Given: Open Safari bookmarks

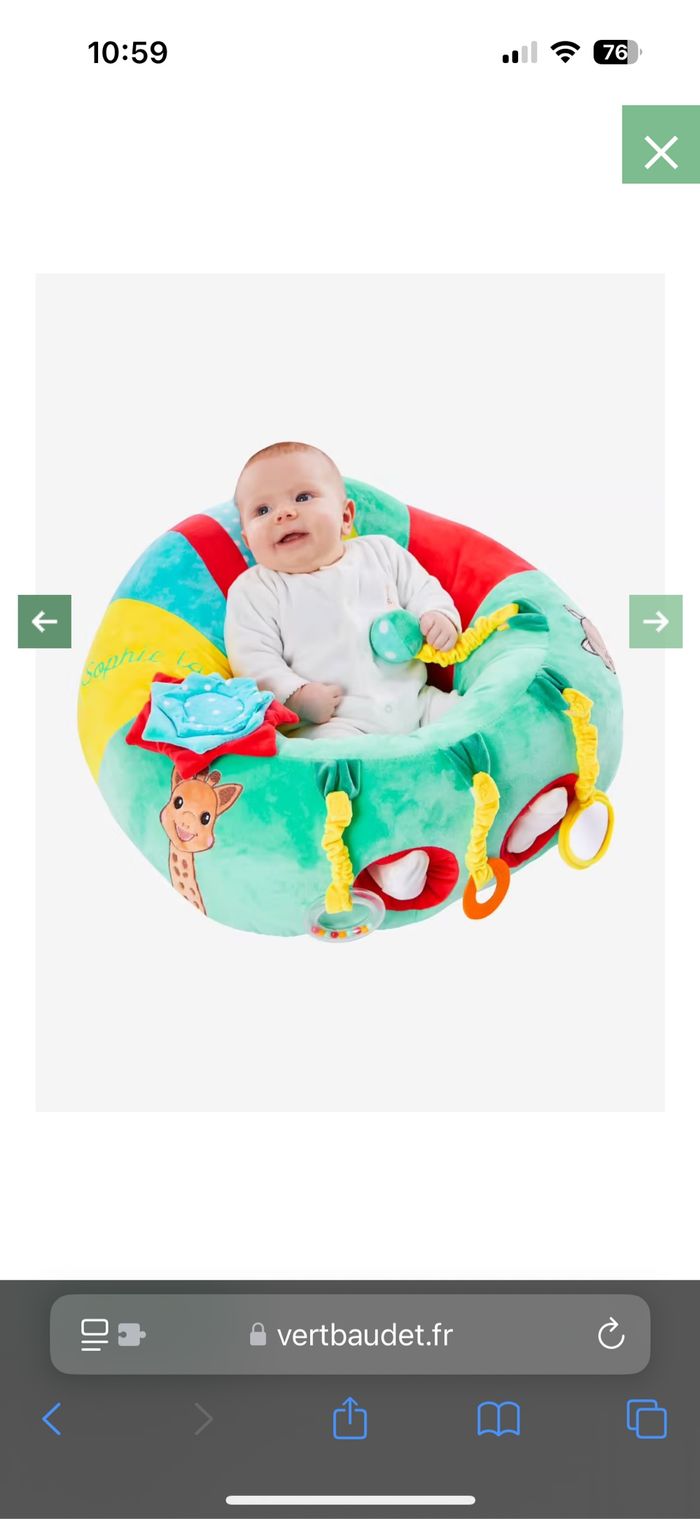Looking at the screenshot, I should pos(498,1418).
